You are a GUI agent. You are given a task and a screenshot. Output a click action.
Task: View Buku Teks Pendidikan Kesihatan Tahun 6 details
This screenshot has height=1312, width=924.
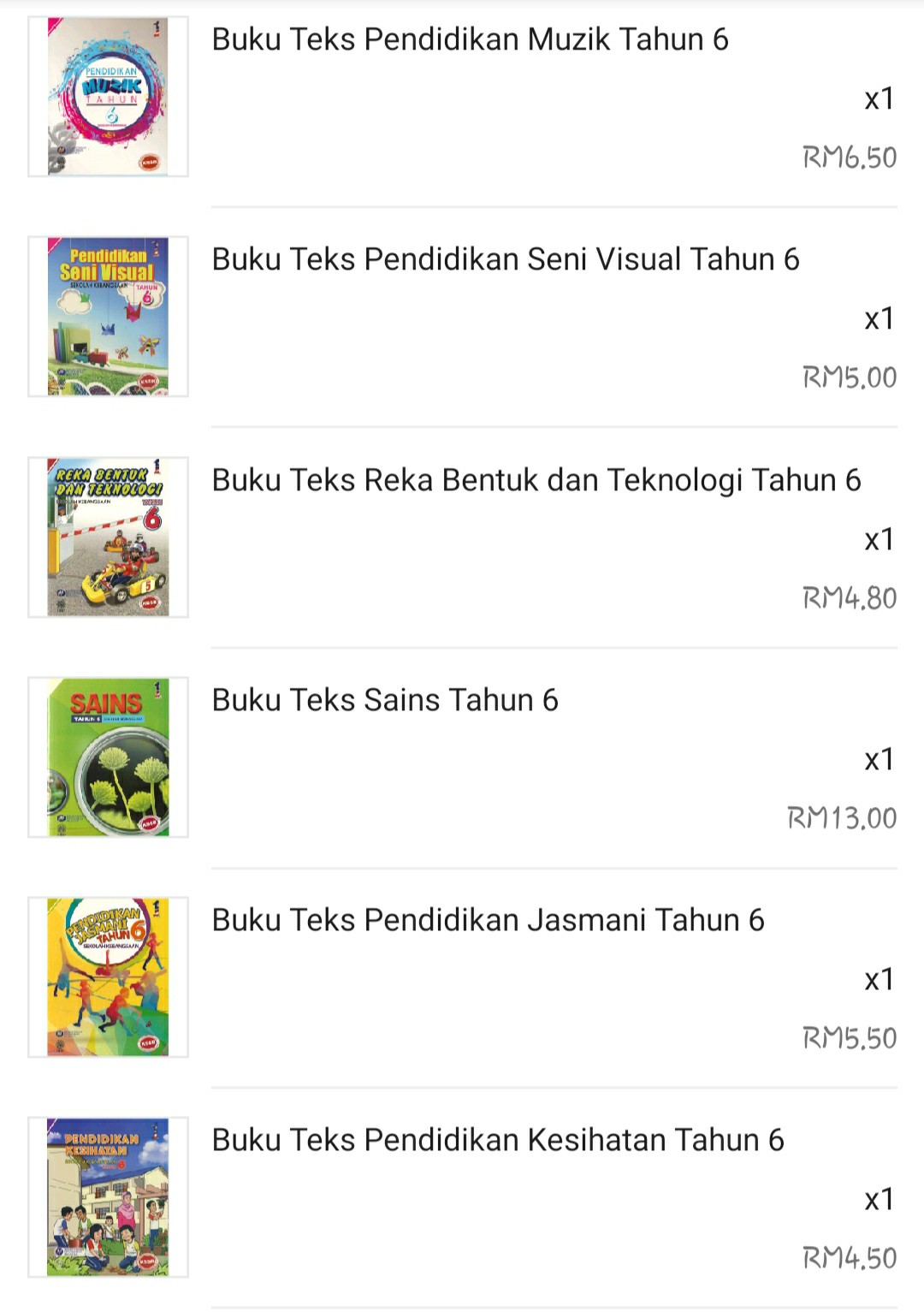[x=497, y=1140]
